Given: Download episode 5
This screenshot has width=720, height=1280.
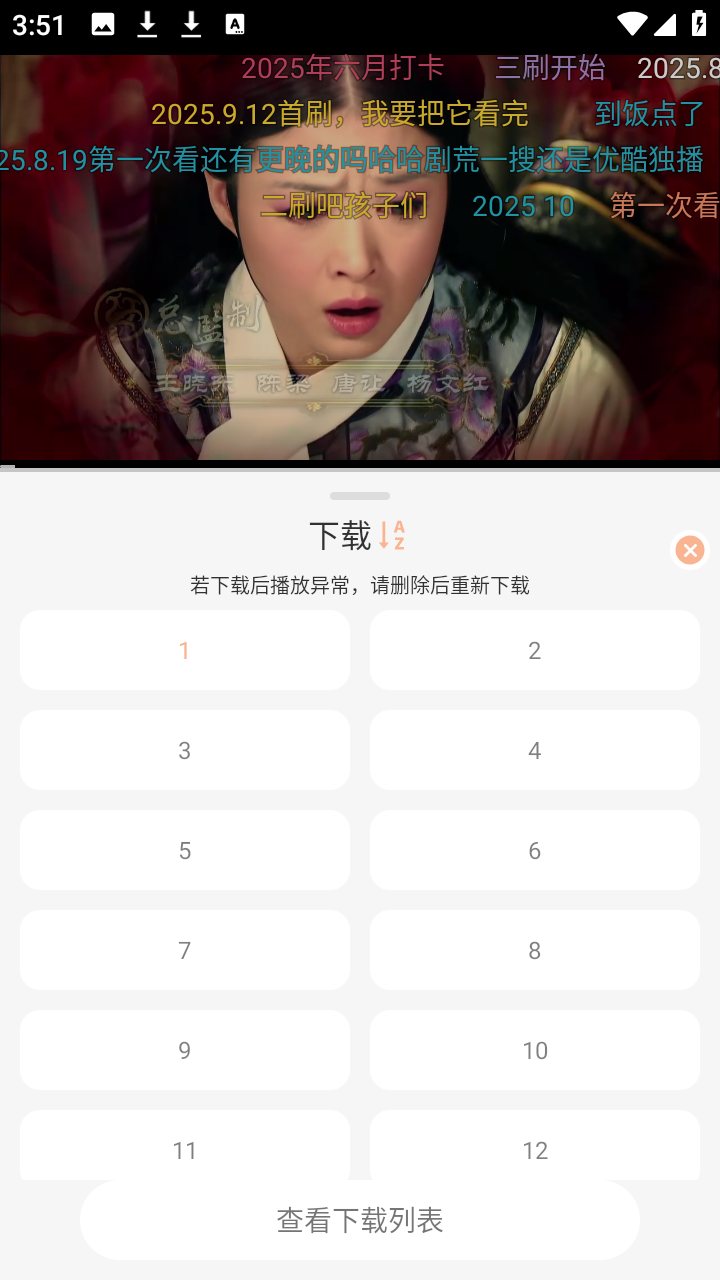Looking at the screenshot, I should click(185, 850).
